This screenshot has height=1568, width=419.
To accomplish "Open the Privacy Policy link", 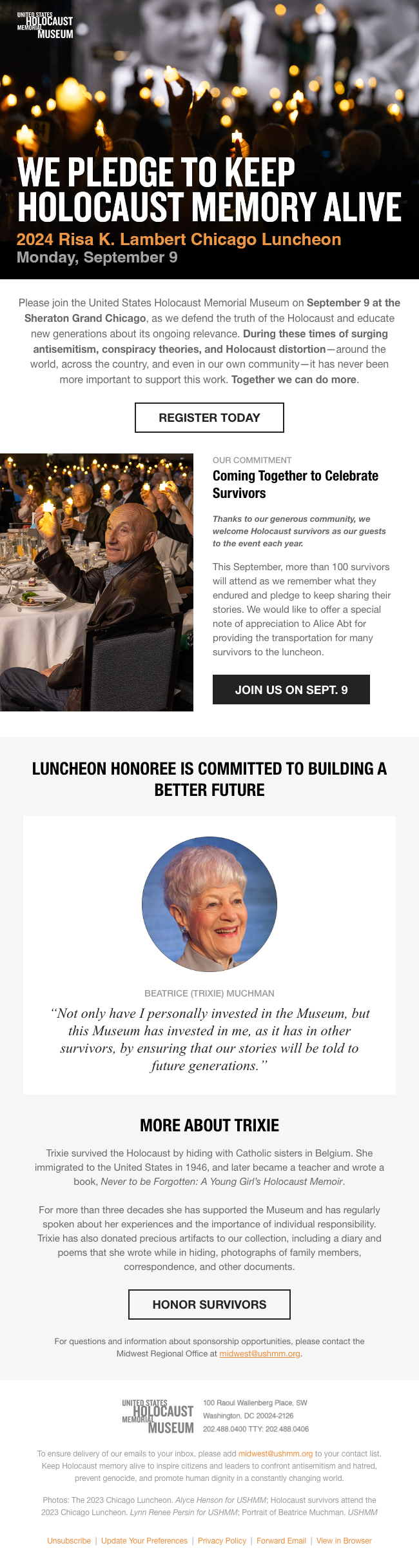I will tap(222, 1540).
